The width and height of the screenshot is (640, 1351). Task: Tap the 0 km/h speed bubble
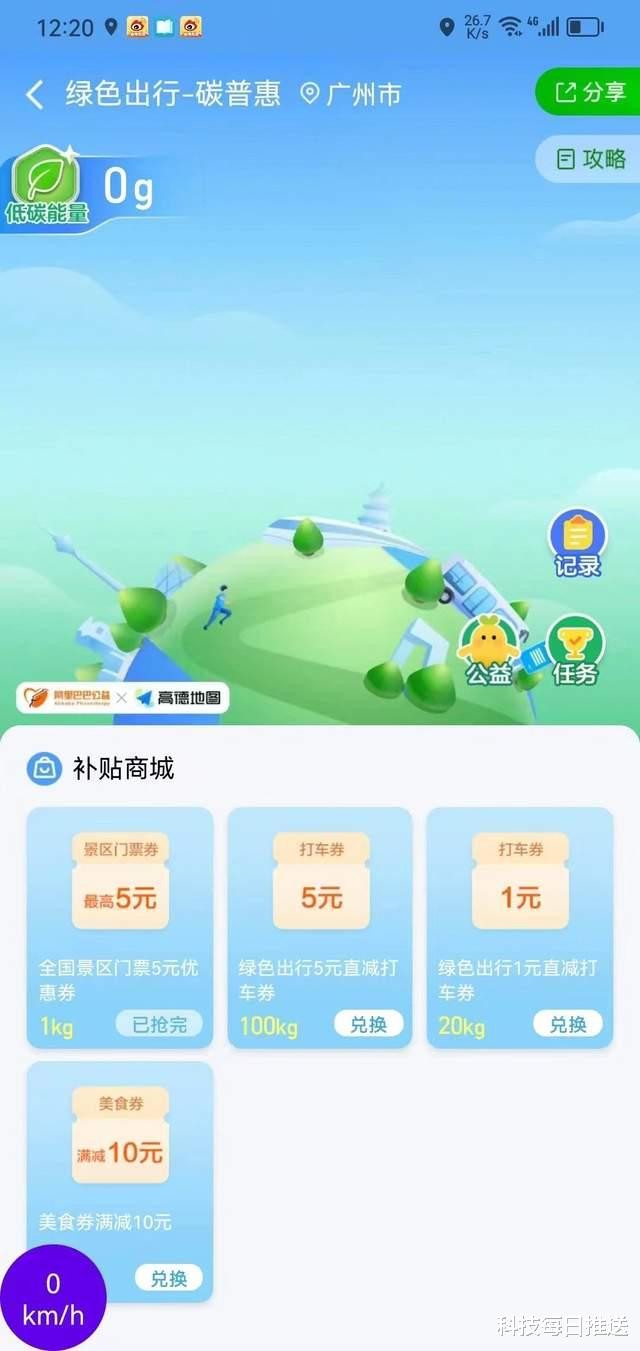coord(53,1298)
